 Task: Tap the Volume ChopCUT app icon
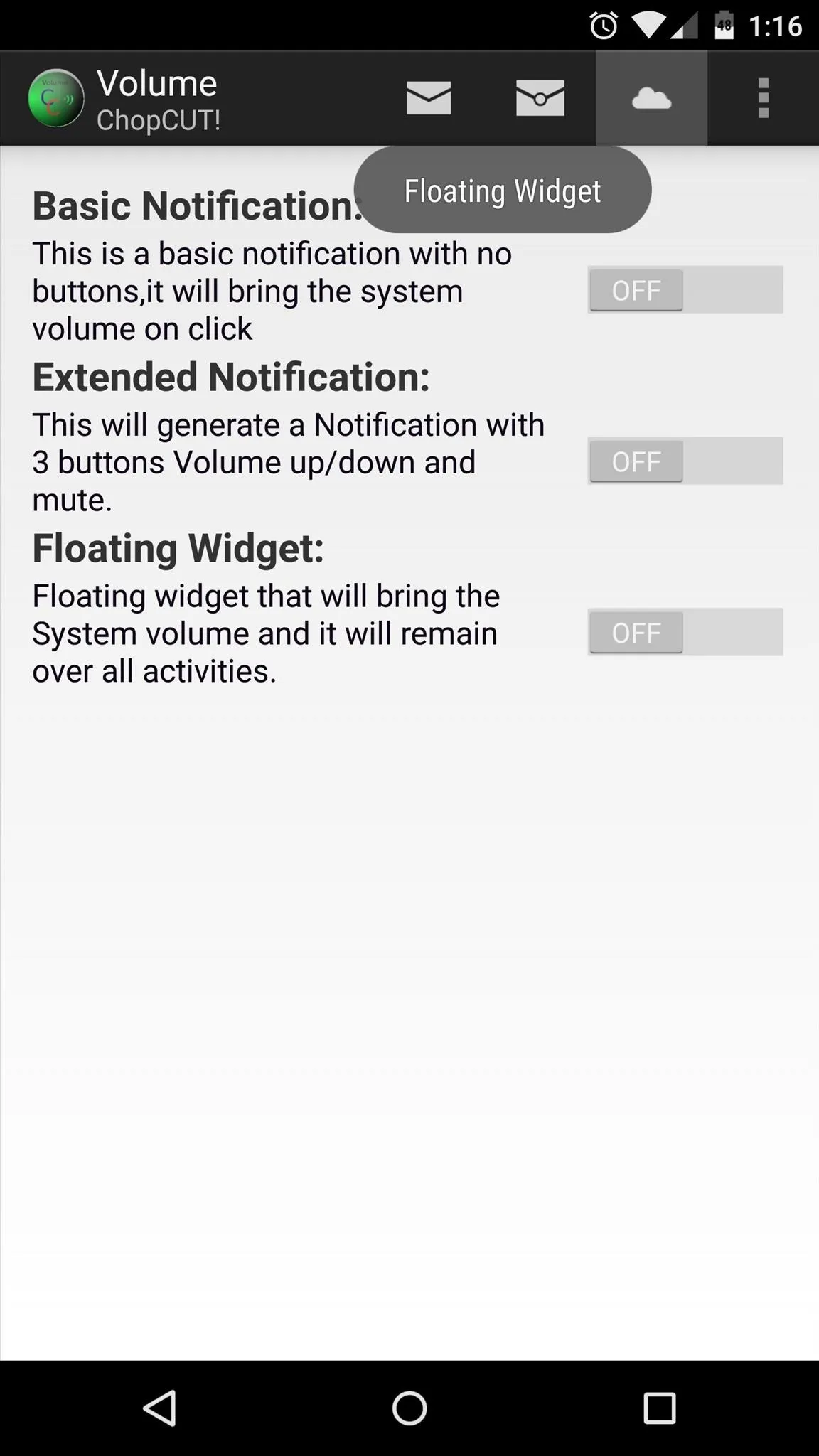pyautogui.click(x=55, y=98)
